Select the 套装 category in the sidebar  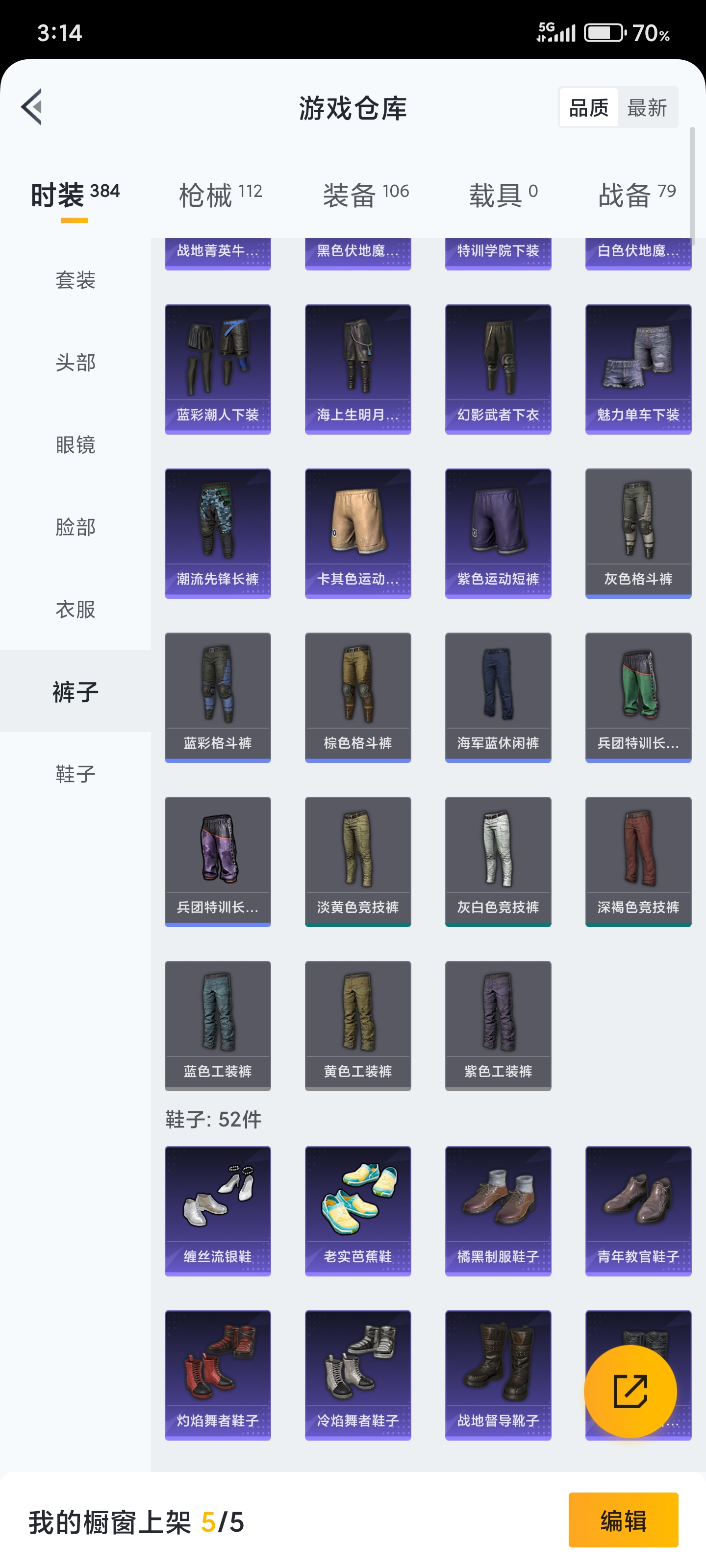pyautogui.click(x=76, y=281)
